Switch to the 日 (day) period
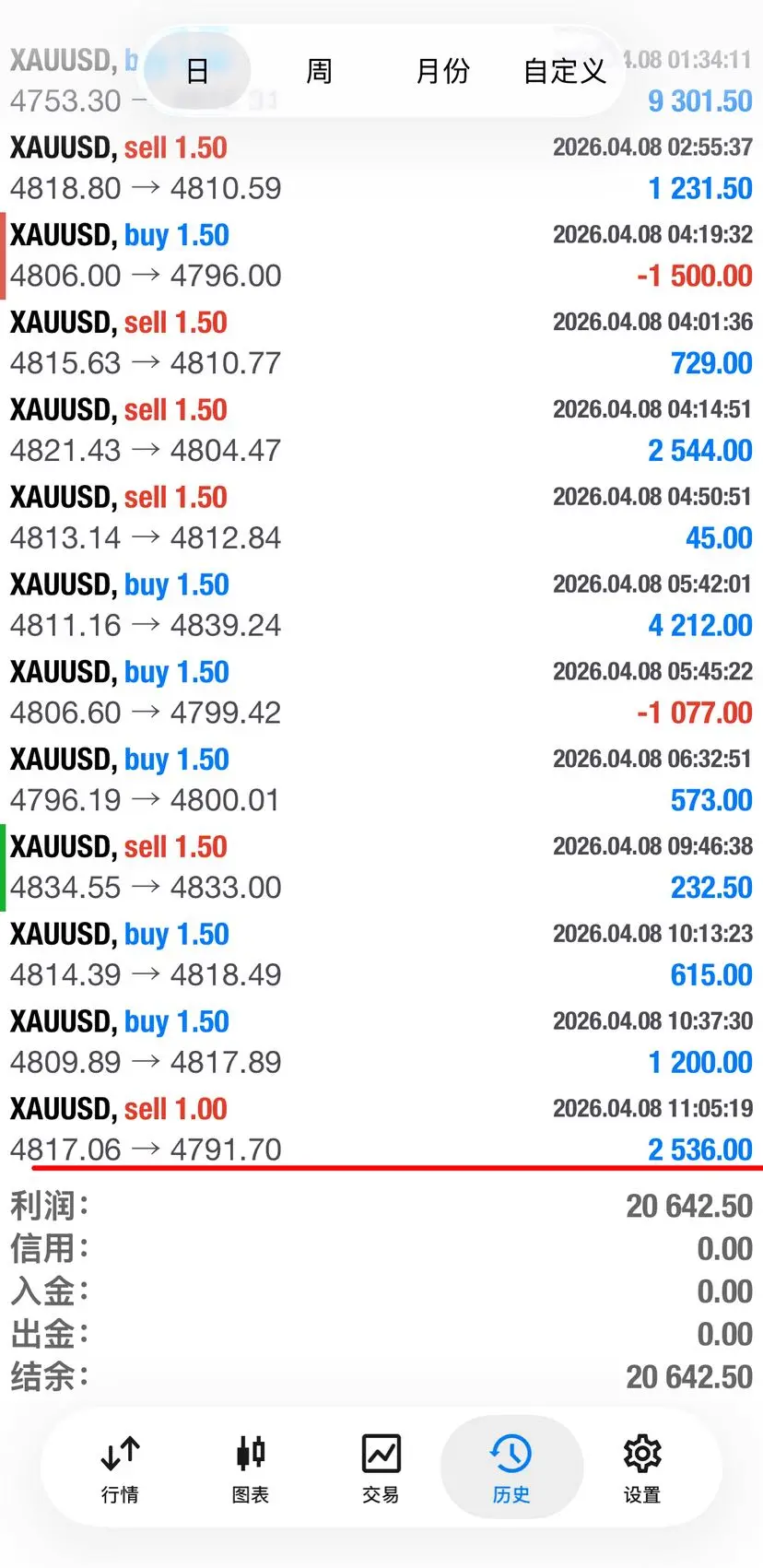The image size is (763, 1568). (197, 71)
